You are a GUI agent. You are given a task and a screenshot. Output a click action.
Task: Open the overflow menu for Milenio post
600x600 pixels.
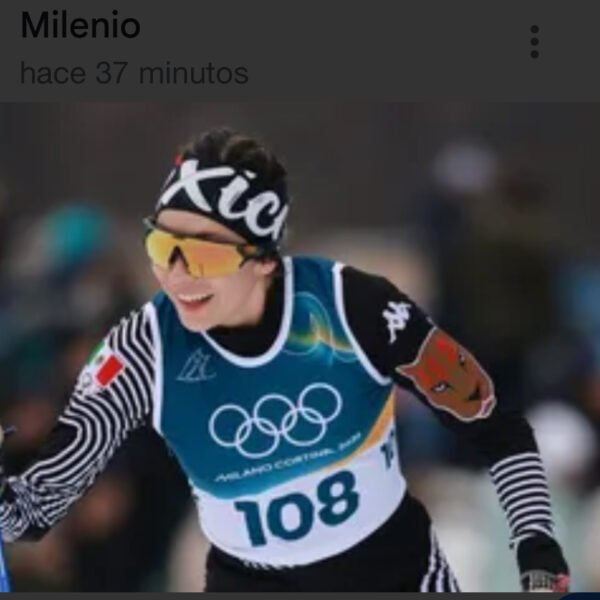534,42
